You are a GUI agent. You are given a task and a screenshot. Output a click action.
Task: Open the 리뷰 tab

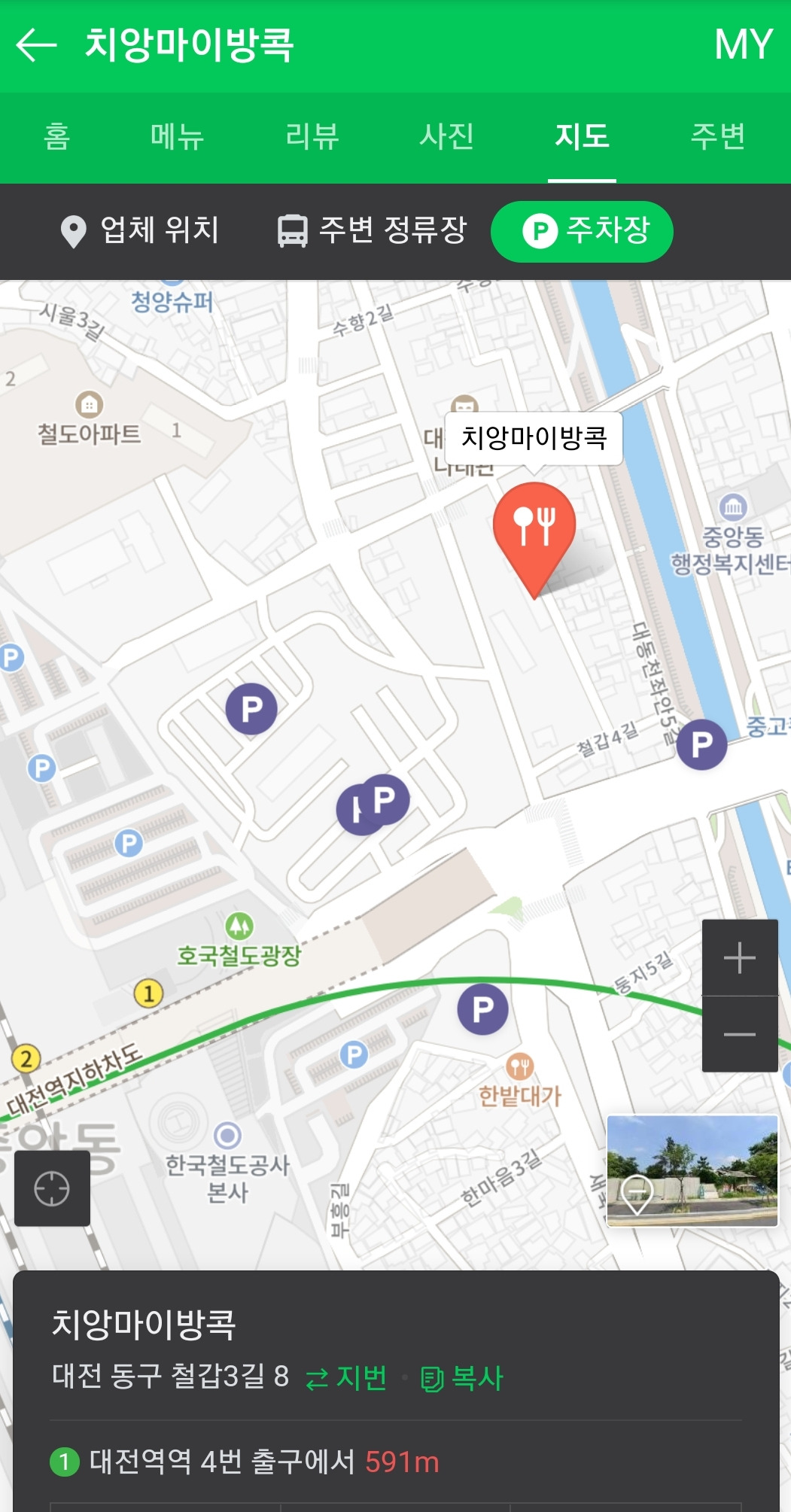click(312, 137)
